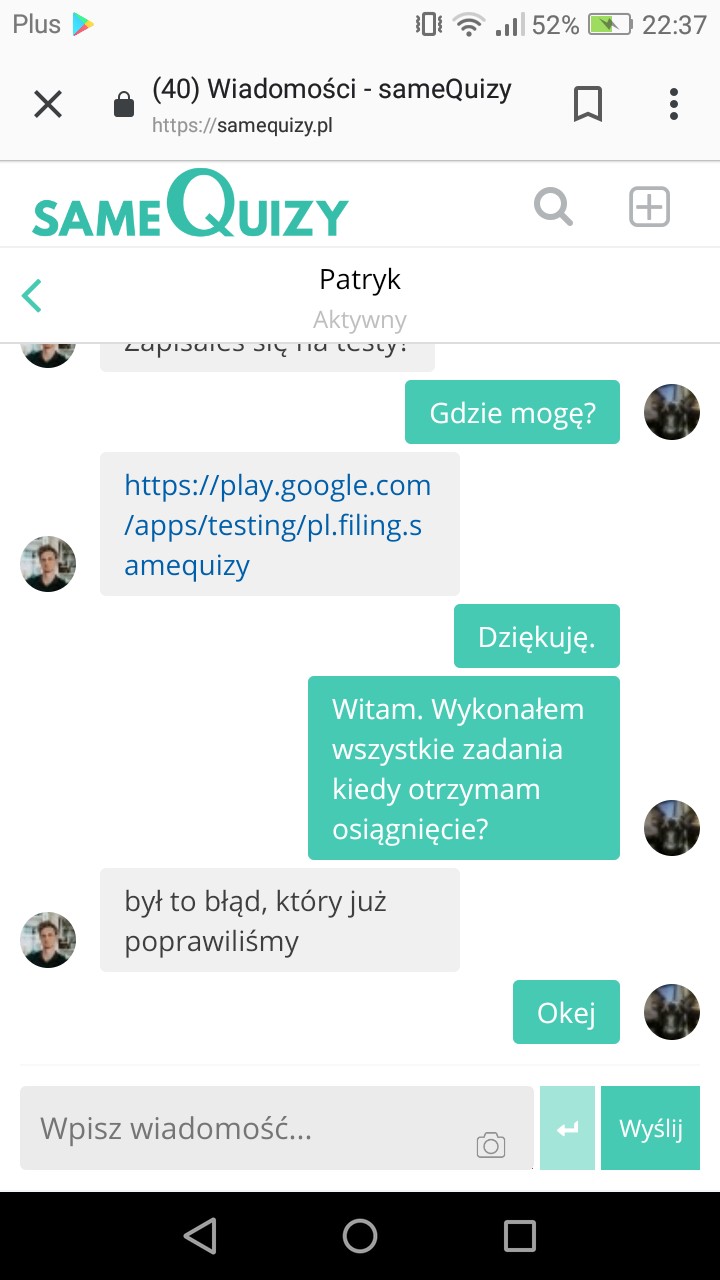This screenshot has width=720, height=1280.
Task: Go to Android home screen
Action: pos(360,1236)
